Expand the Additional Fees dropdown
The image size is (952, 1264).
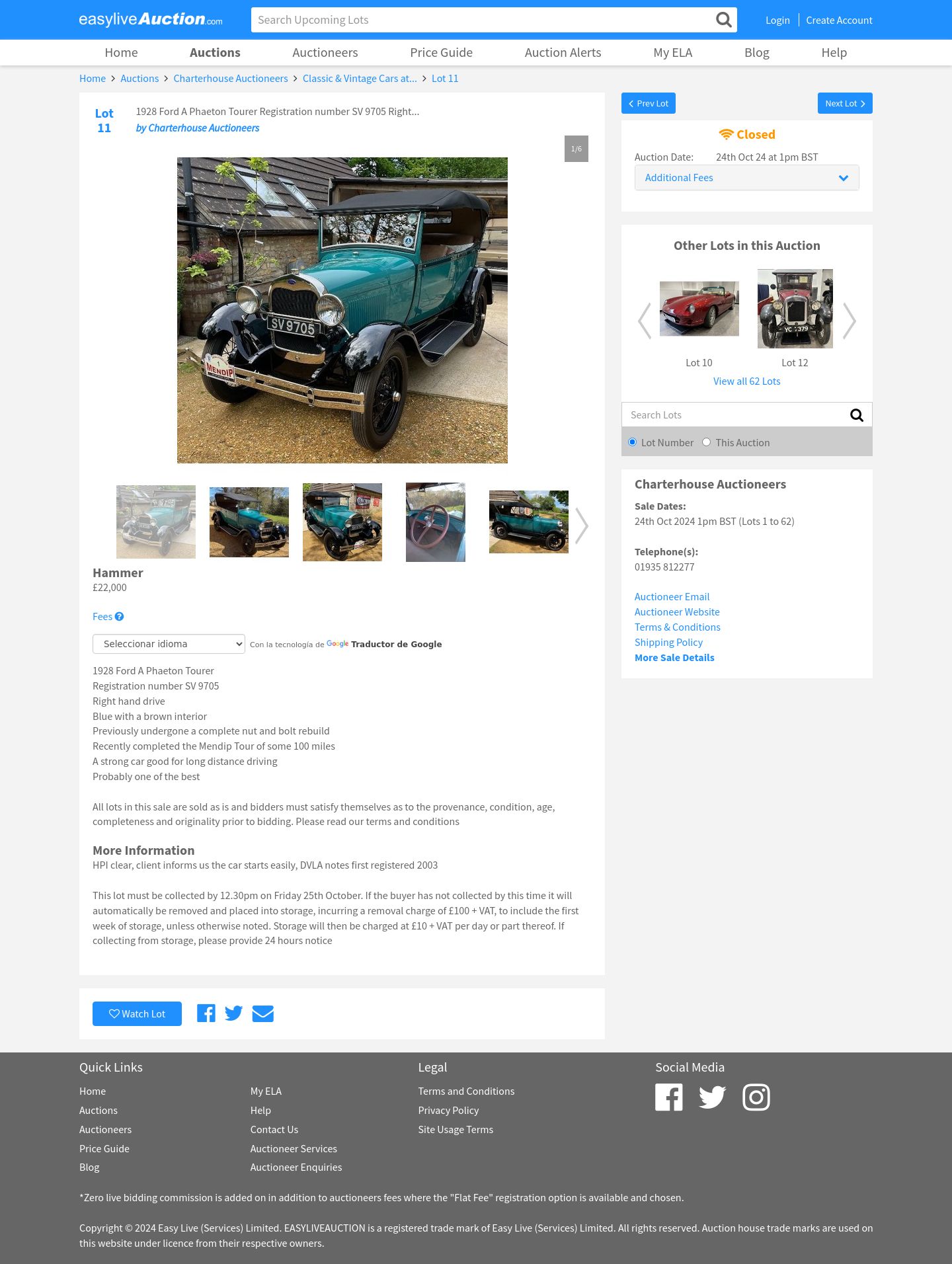(746, 178)
